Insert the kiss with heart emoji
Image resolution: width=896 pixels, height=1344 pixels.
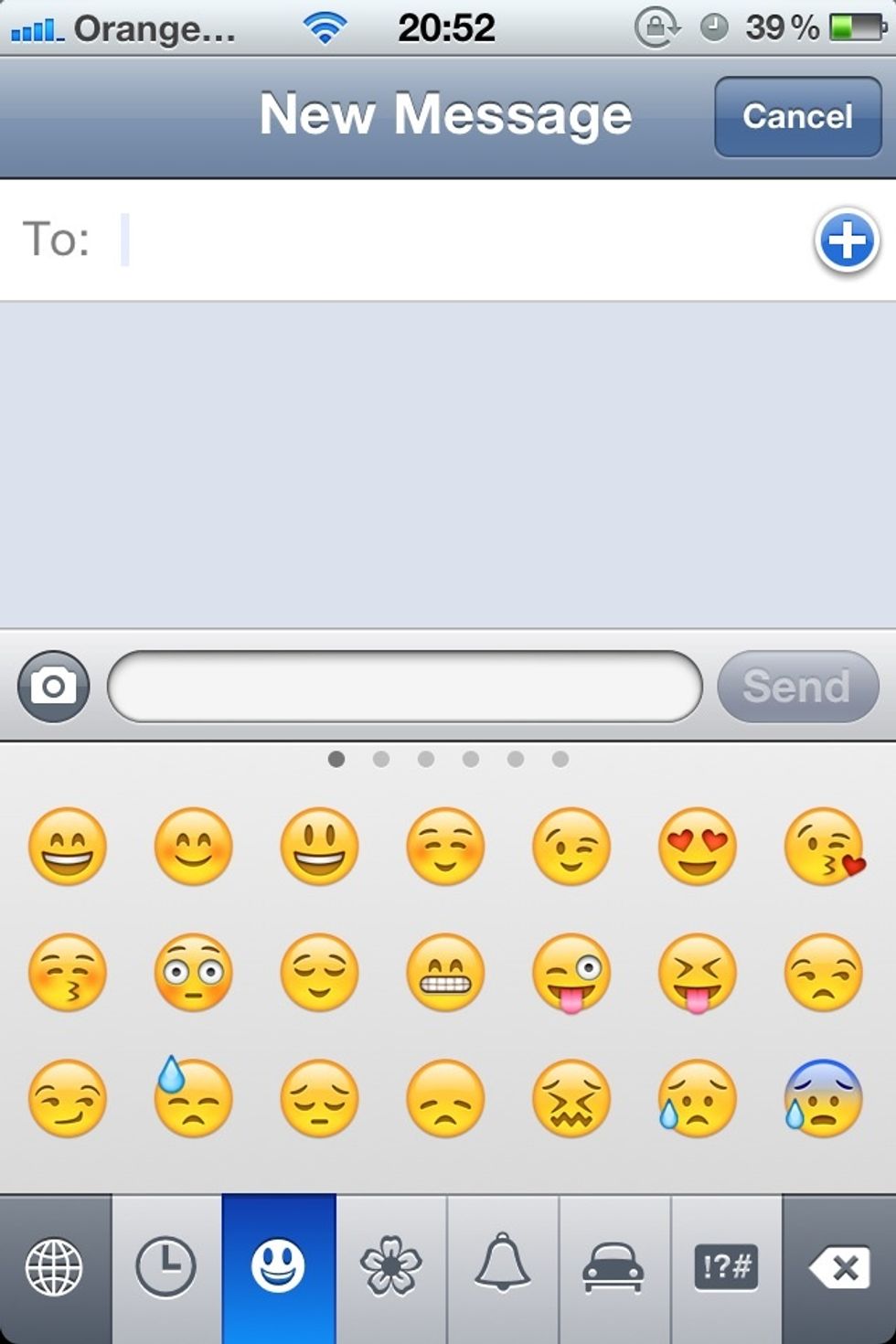point(824,846)
